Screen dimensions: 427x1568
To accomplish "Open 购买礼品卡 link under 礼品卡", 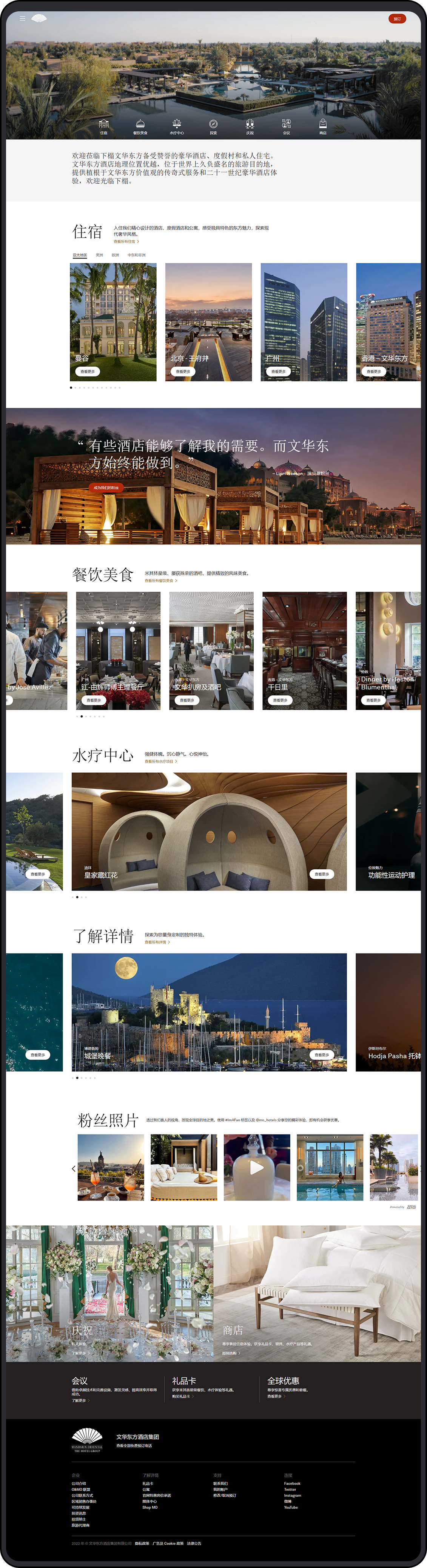I will (x=181, y=1396).
